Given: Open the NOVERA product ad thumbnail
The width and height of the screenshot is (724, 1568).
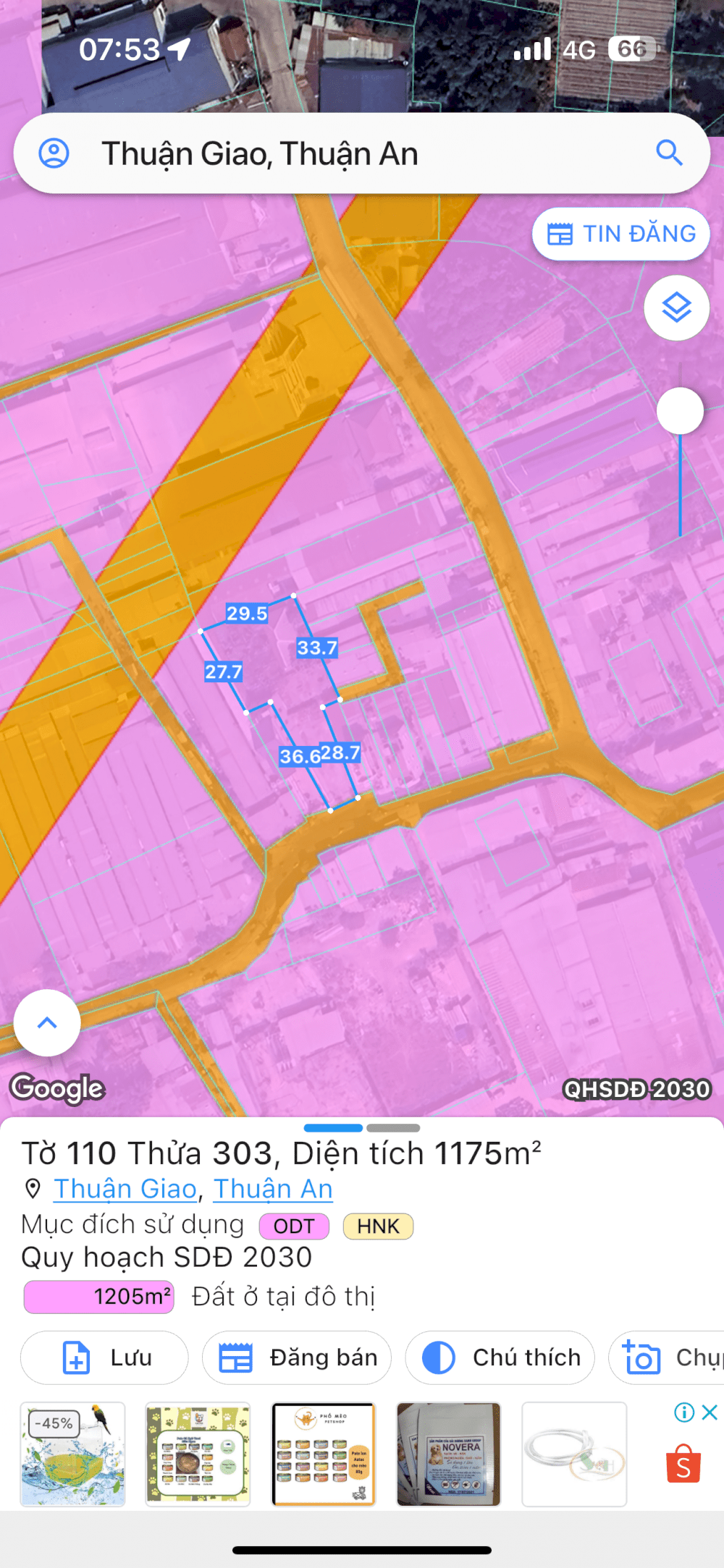Looking at the screenshot, I should pos(449,1454).
